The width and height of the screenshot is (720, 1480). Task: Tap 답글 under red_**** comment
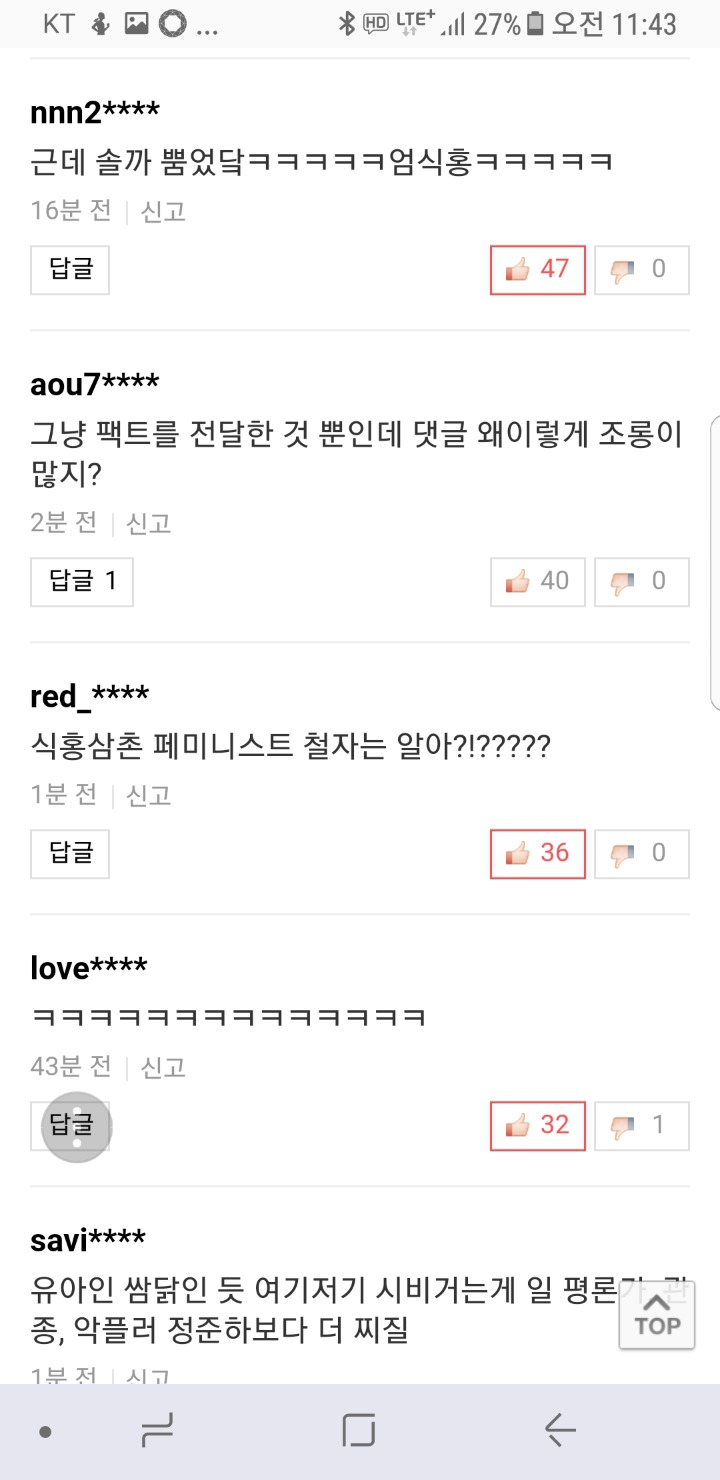(70, 853)
